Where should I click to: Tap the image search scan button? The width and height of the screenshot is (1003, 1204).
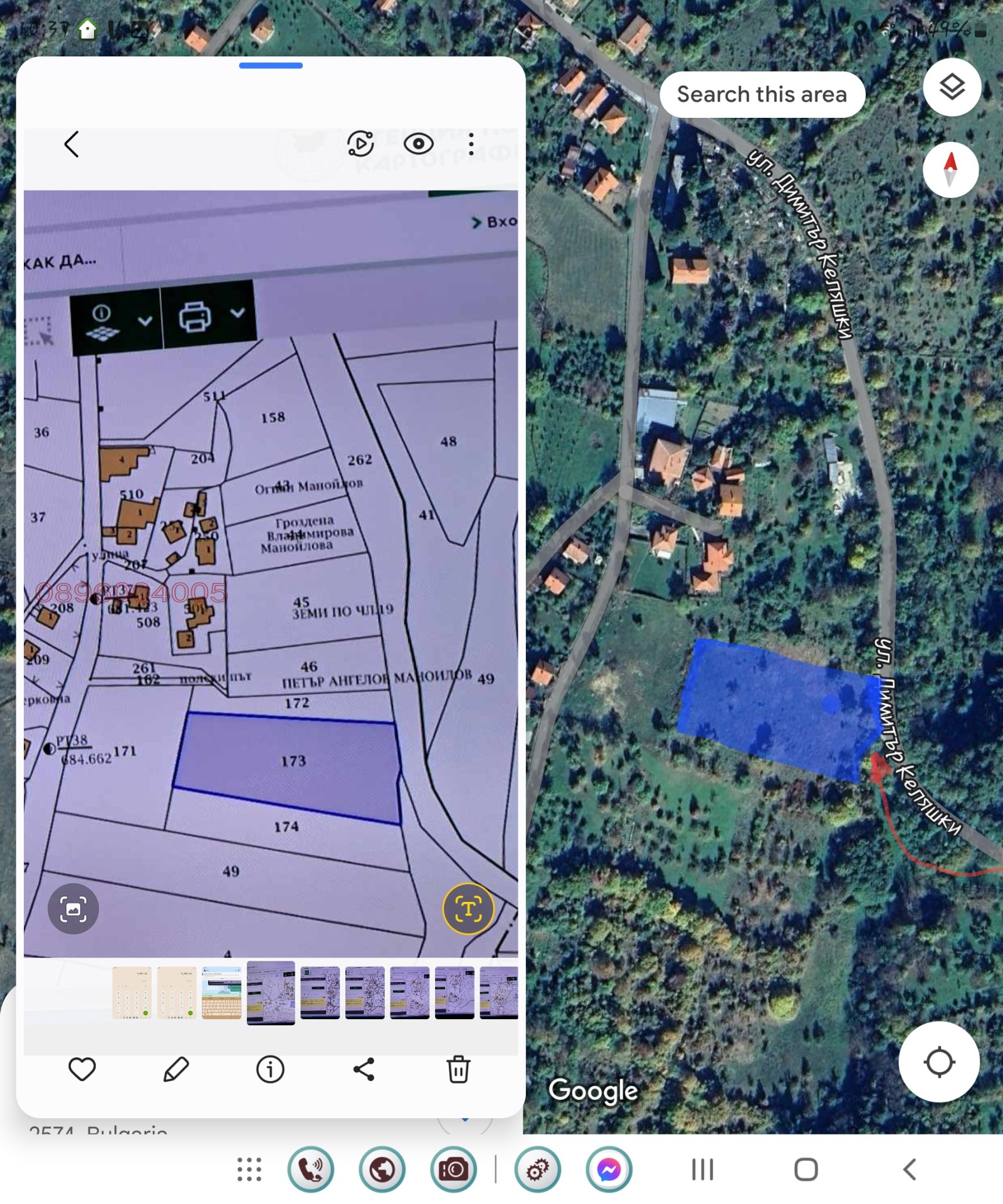(73, 908)
